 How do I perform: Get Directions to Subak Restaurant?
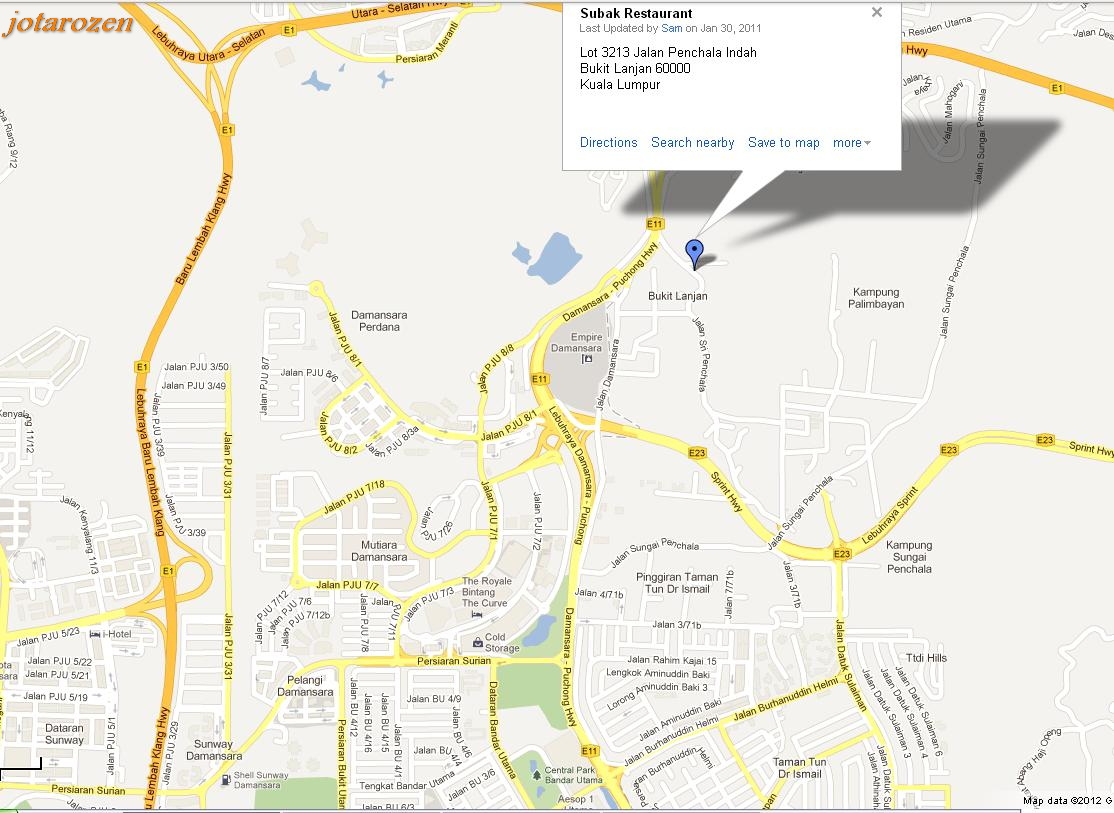pos(608,142)
